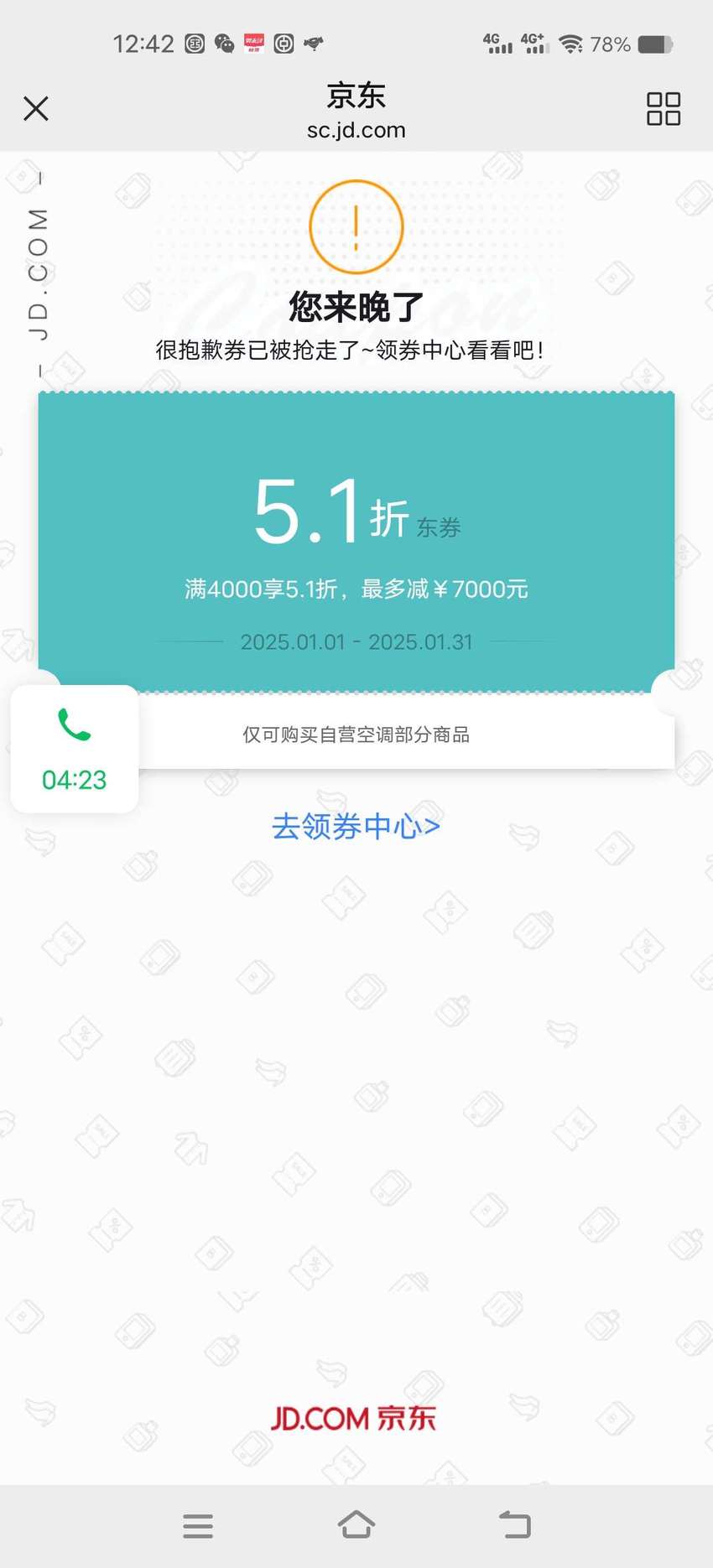Open the four-square grid menu
The width and height of the screenshot is (713, 1568).
663,109
